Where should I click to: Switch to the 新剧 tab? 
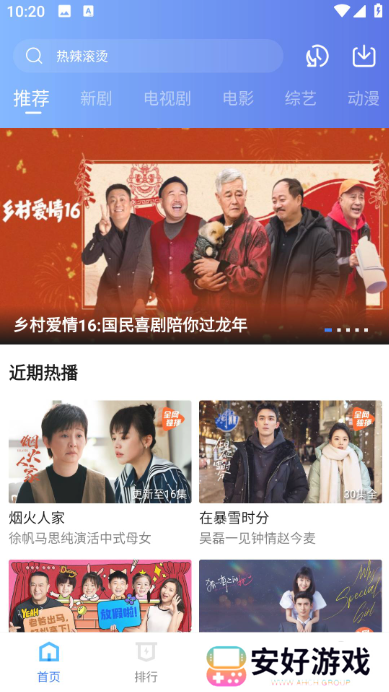96,98
